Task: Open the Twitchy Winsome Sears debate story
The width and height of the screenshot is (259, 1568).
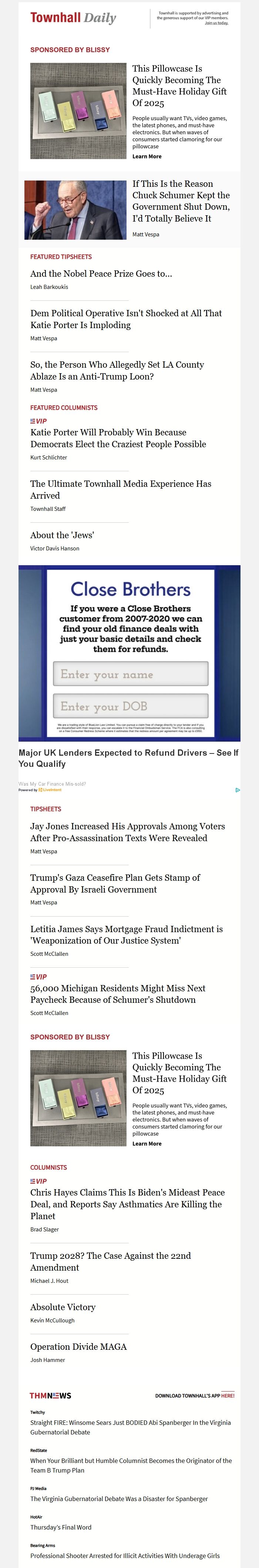Action: [130, 1427]
